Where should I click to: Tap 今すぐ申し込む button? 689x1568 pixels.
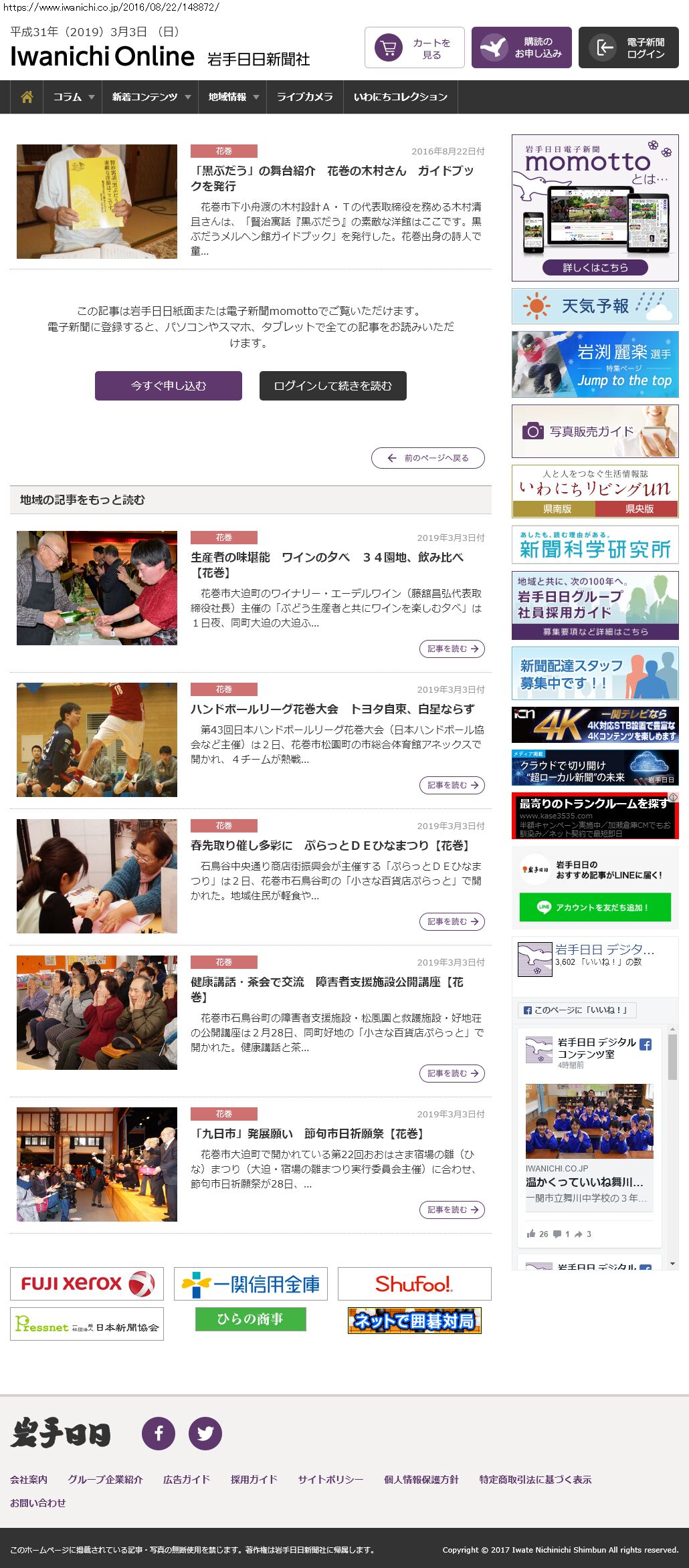[169, 386]
